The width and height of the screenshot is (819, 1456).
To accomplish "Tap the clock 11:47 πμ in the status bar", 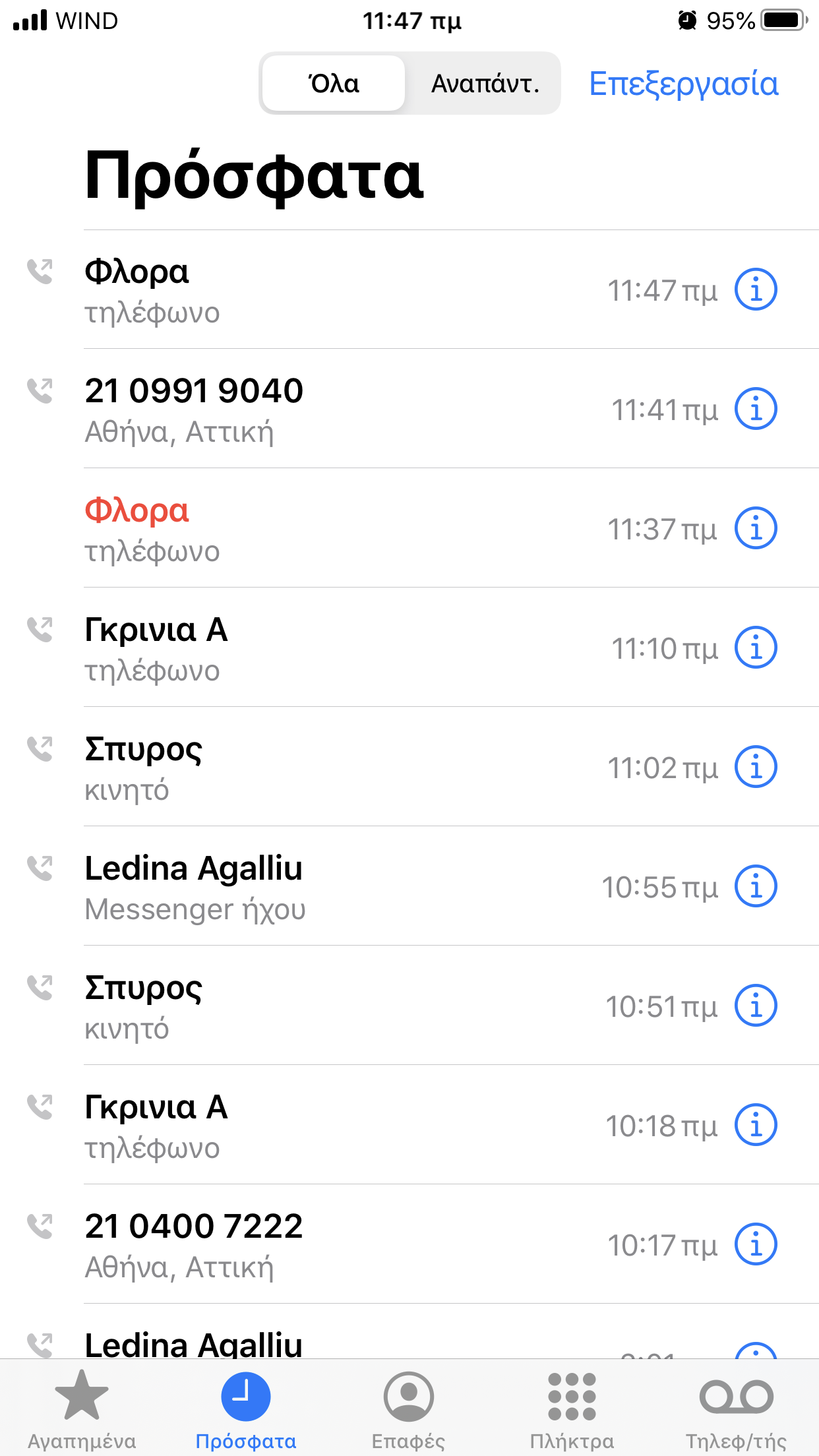I will 411,20.
